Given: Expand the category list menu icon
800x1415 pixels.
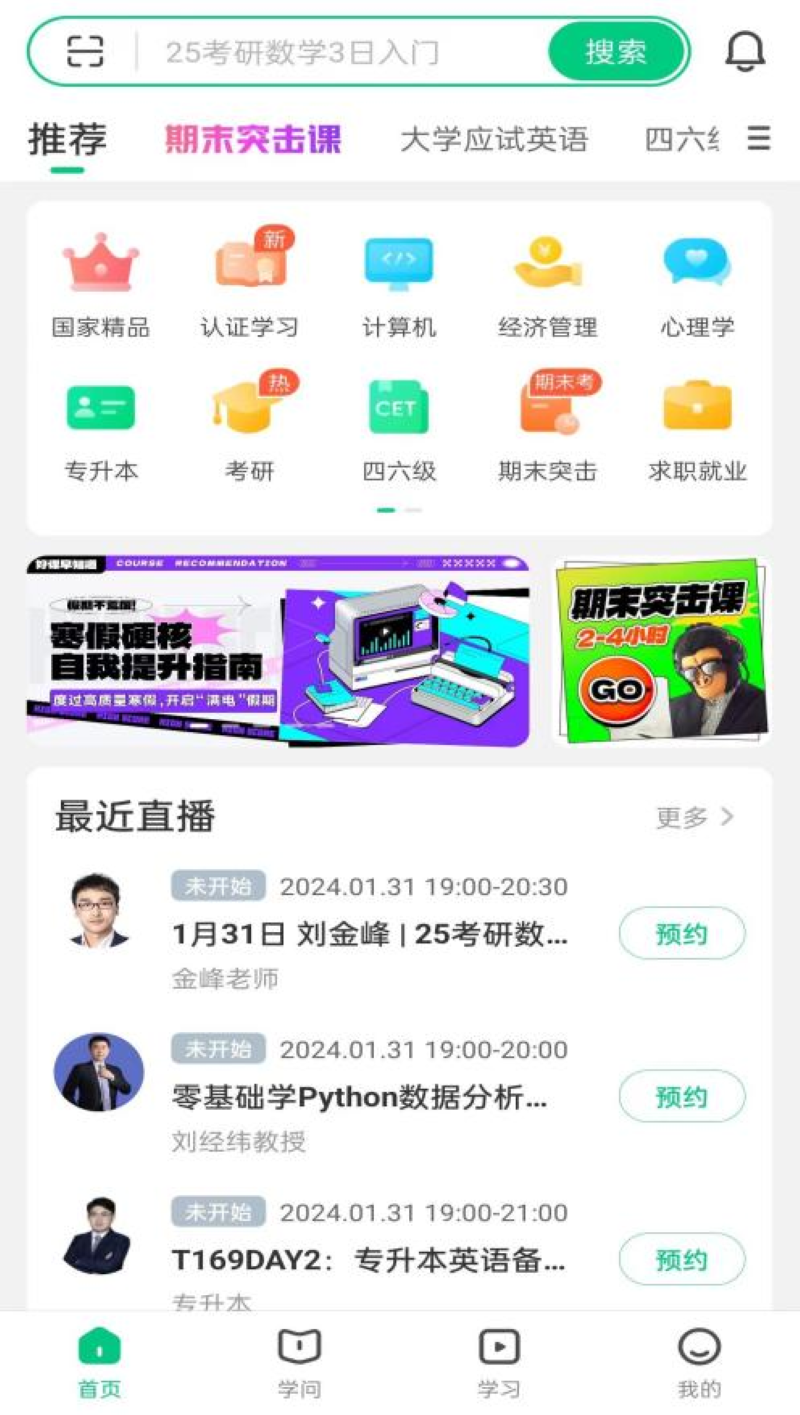Looking at the screenshot, I should point(759,138).
